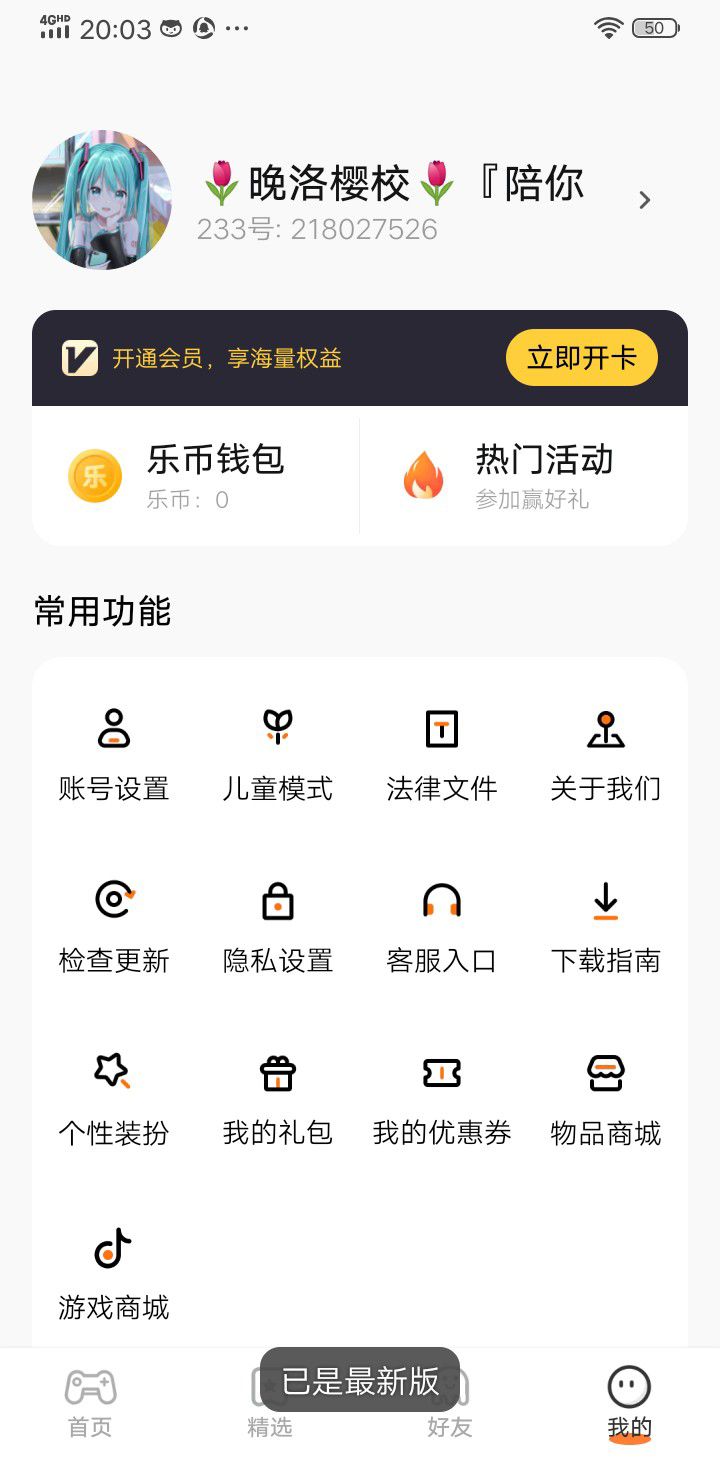The height and width of the screenshot is (1460, 720).
Task: Open 关于我们 about us
Action: 606,754
